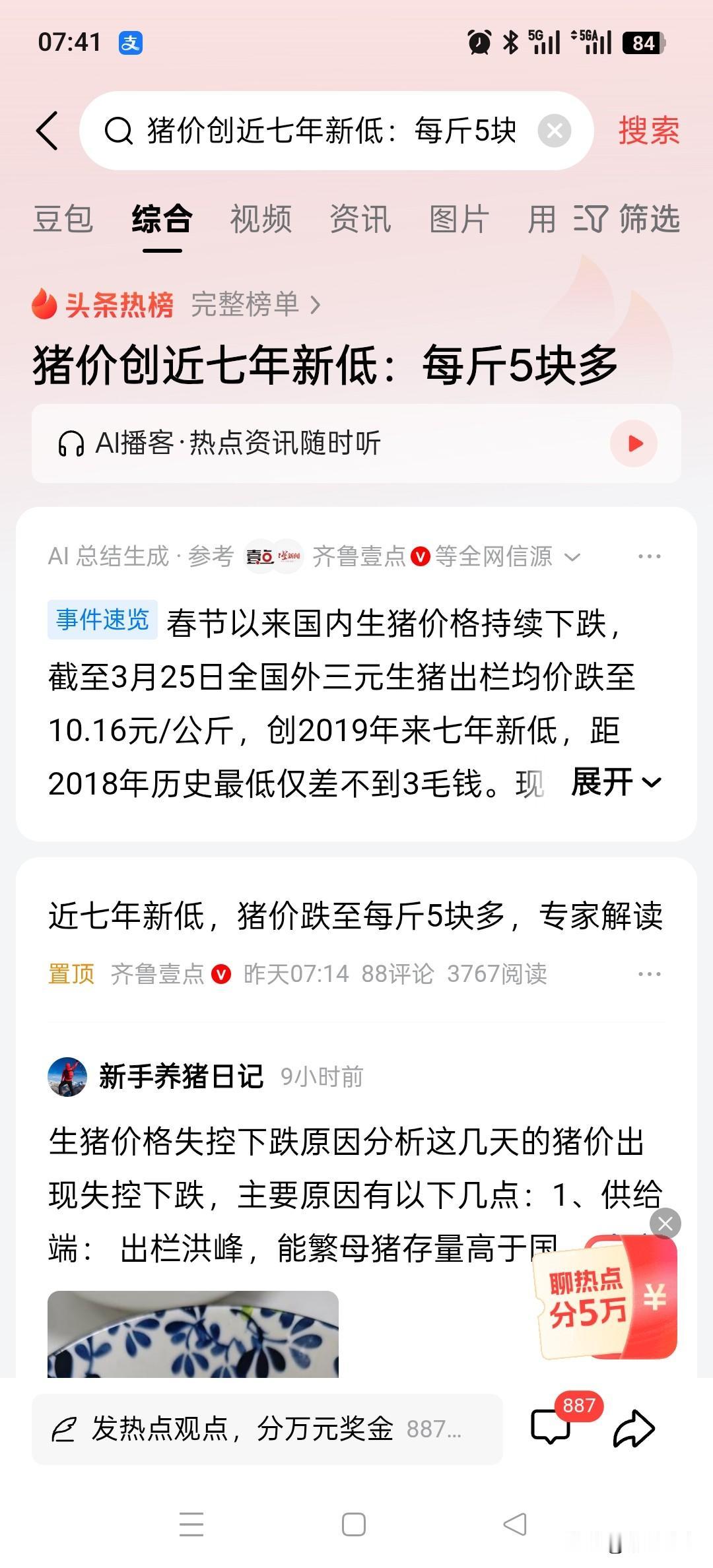Switch to the 图片 tab
The height and width of the screenshot is (1568, 713).
coord(458,220)
